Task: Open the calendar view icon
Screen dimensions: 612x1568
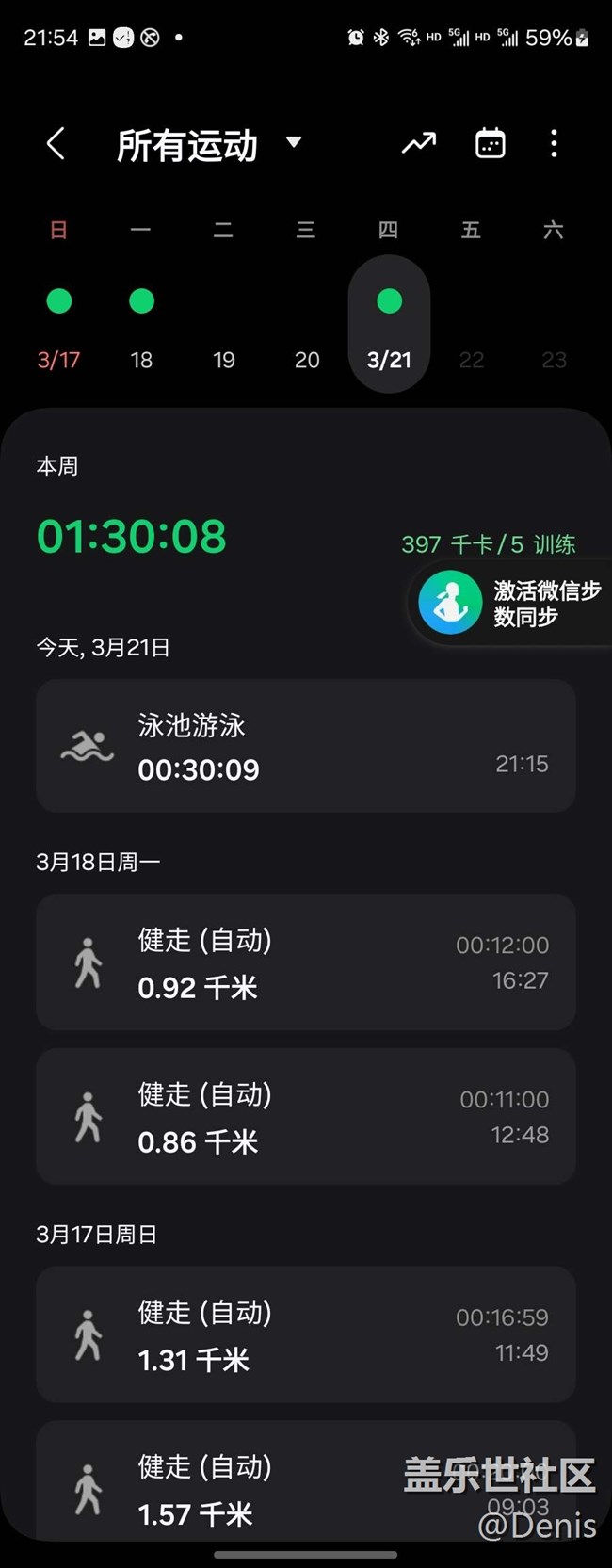Action: point(490,144)
